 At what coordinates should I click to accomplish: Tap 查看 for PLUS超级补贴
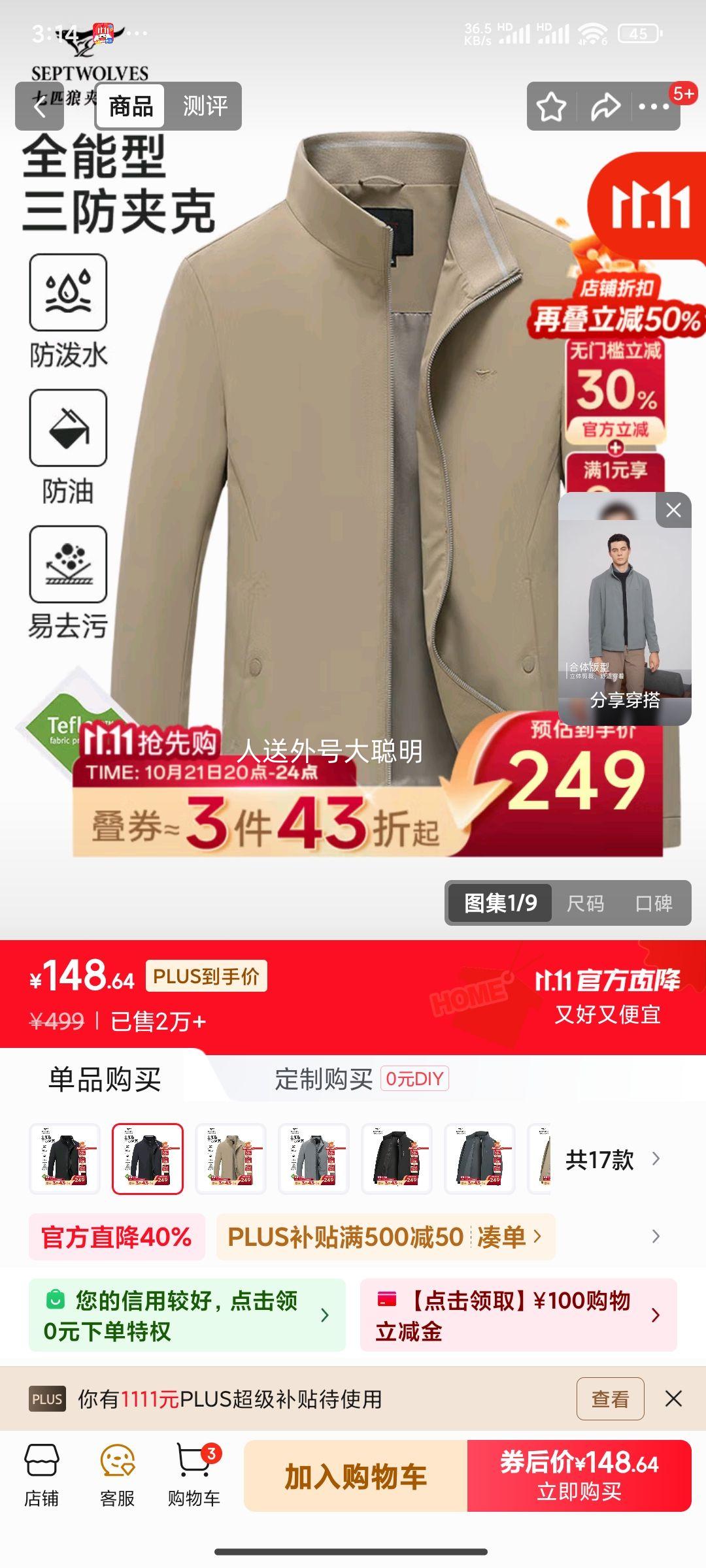click(x=610, y=1399)
